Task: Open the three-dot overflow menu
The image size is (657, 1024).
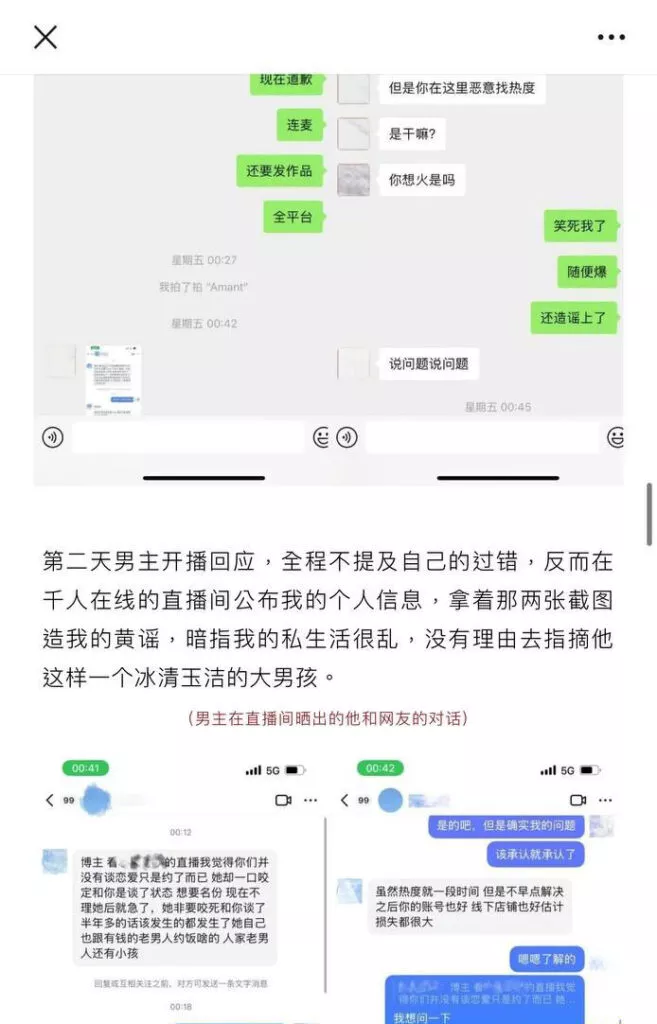Action: point(610,37)
